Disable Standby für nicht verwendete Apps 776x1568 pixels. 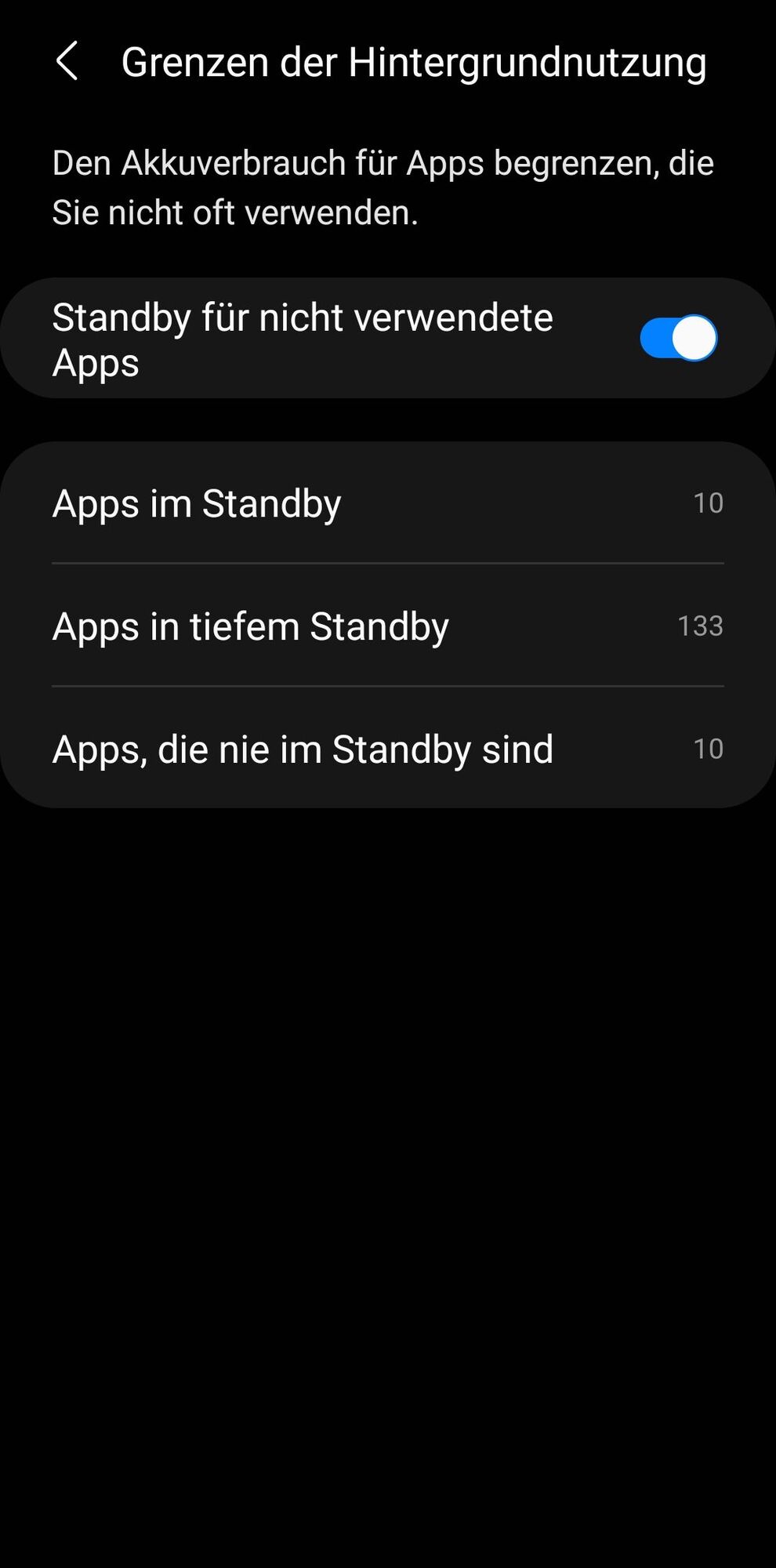[678, 339]
